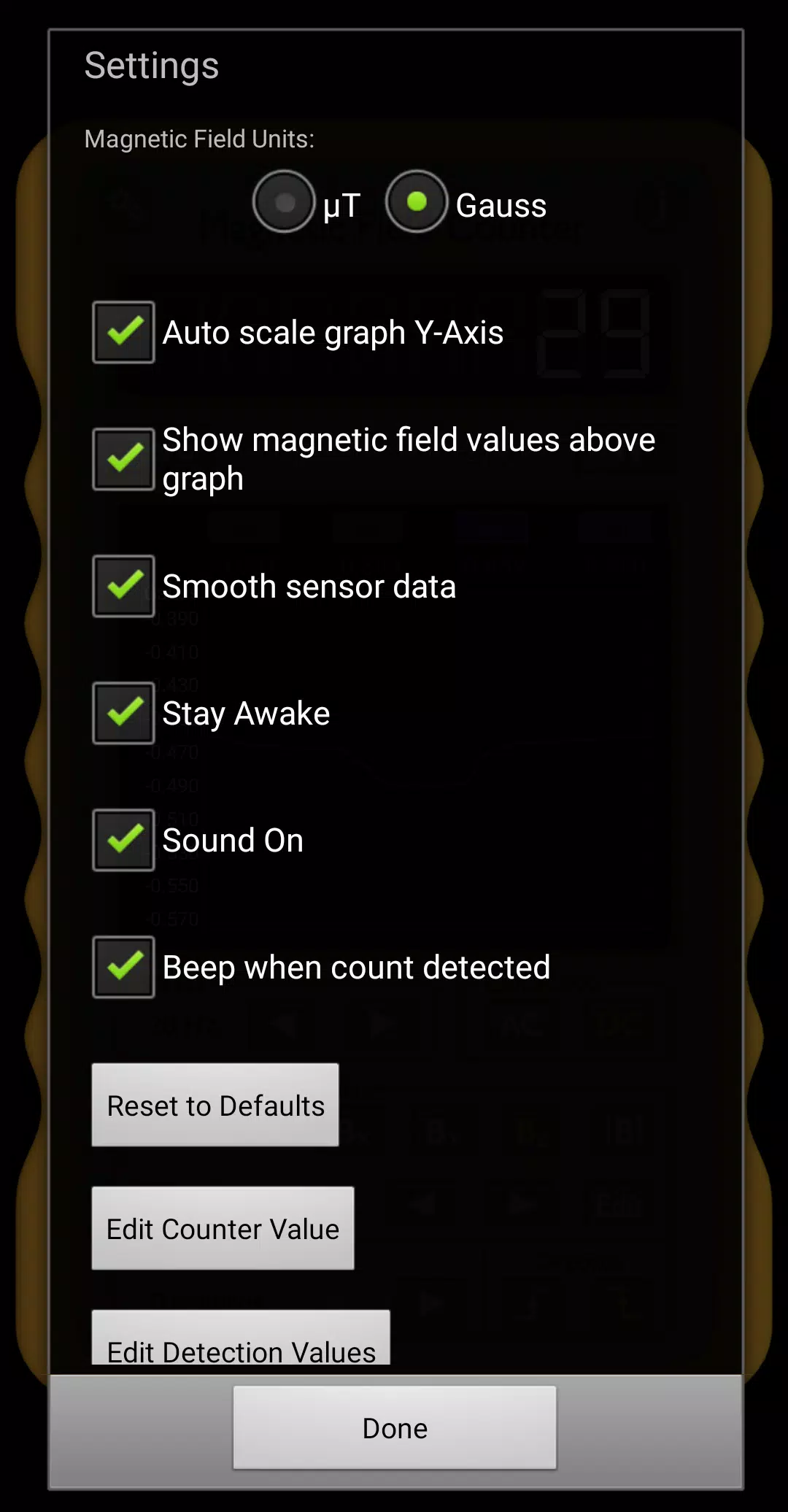
Task: Toggle the Auto scale graph Y-Axis checkmark
Action: click(x=123, y=332)
